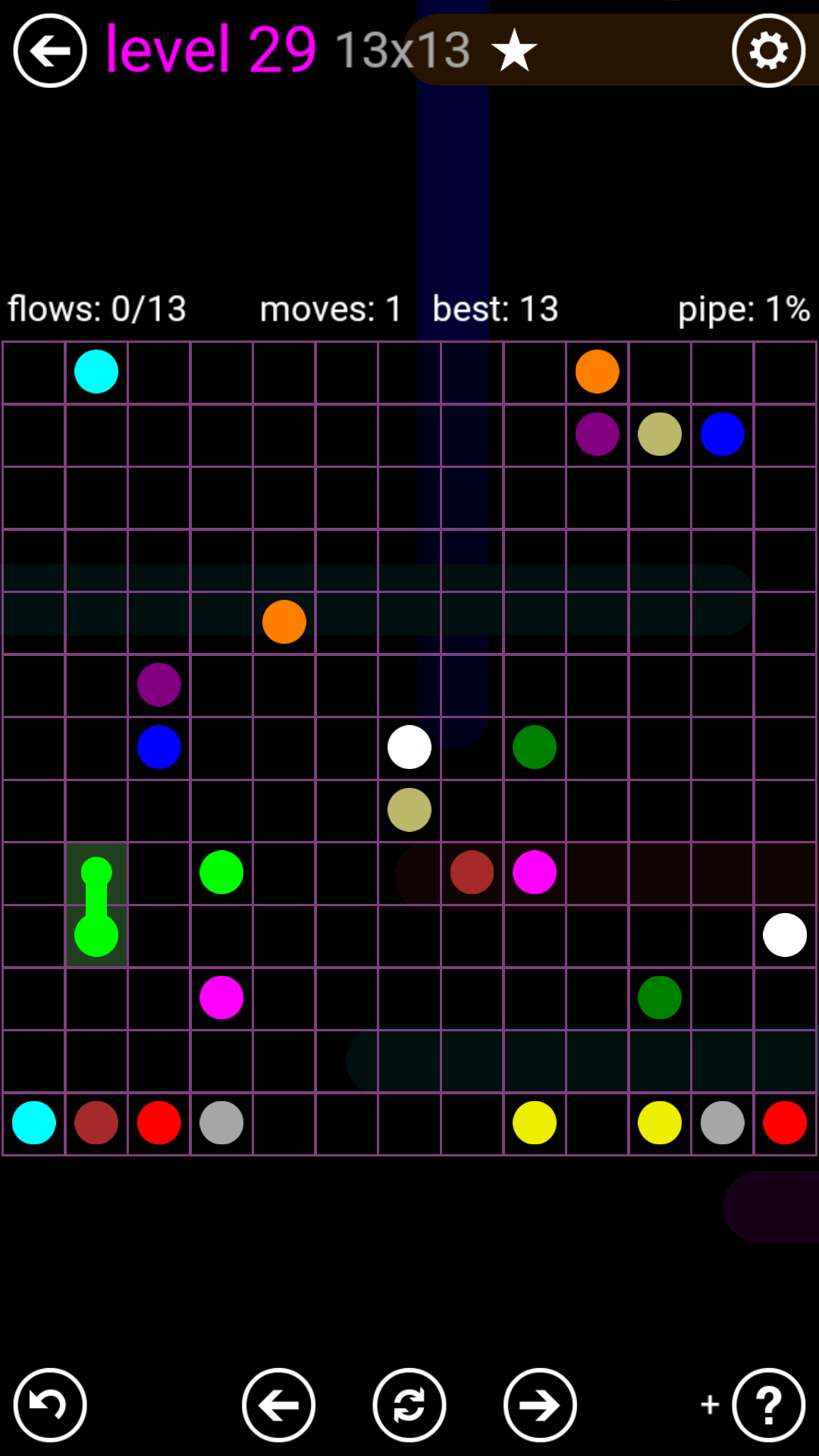Screen dimensions: 819x1456
Task: Tap the brown dot next to the magenta dot
Action: (x=472, y=872)
